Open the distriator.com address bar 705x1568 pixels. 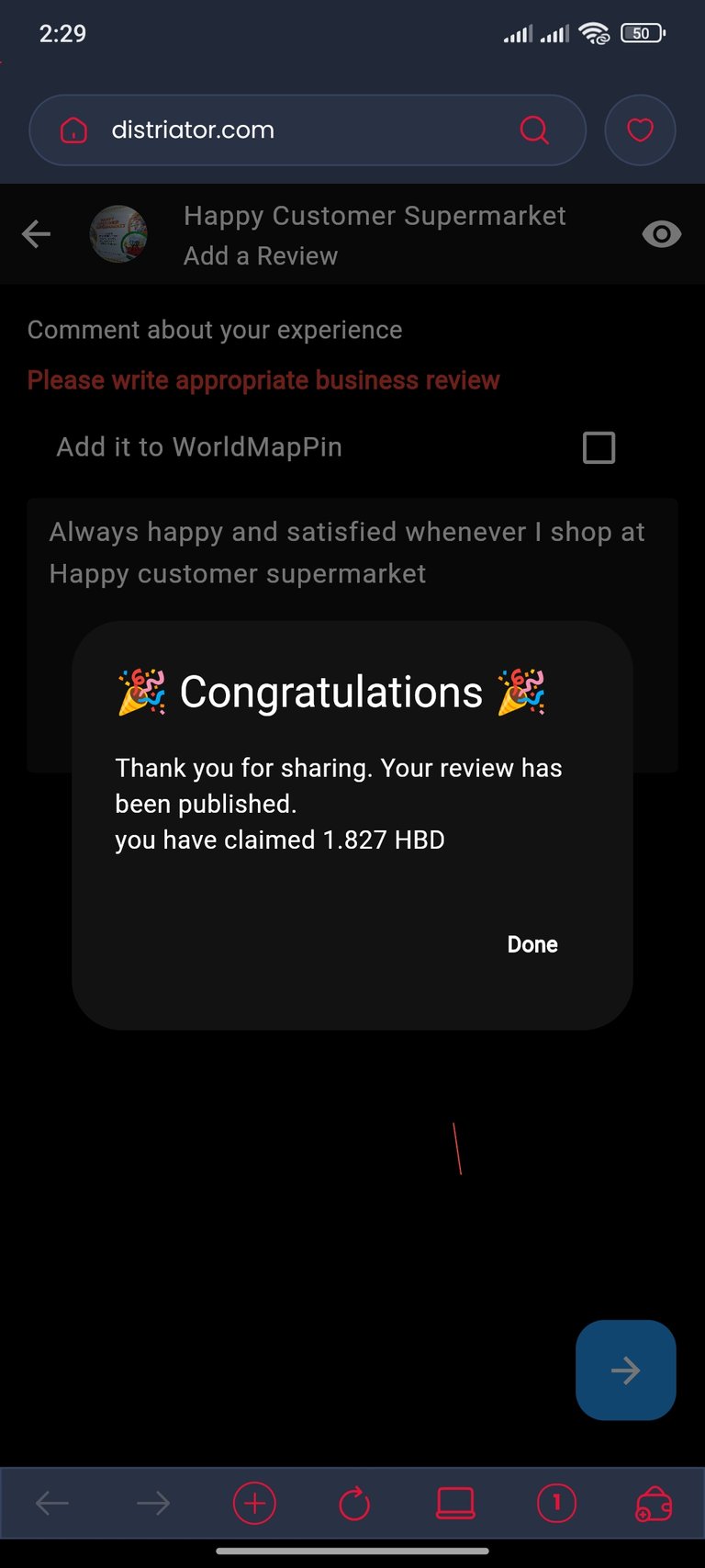pos(308,130)
